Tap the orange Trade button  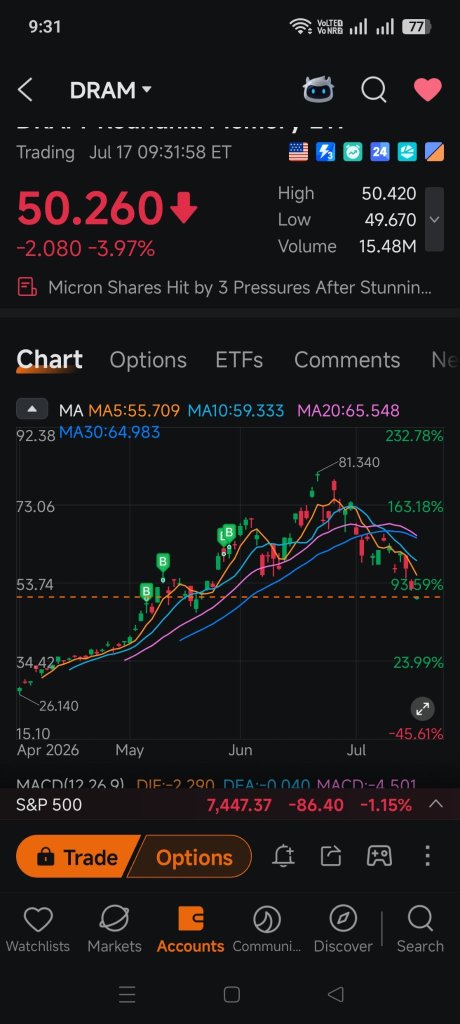(x=77, y=856)
